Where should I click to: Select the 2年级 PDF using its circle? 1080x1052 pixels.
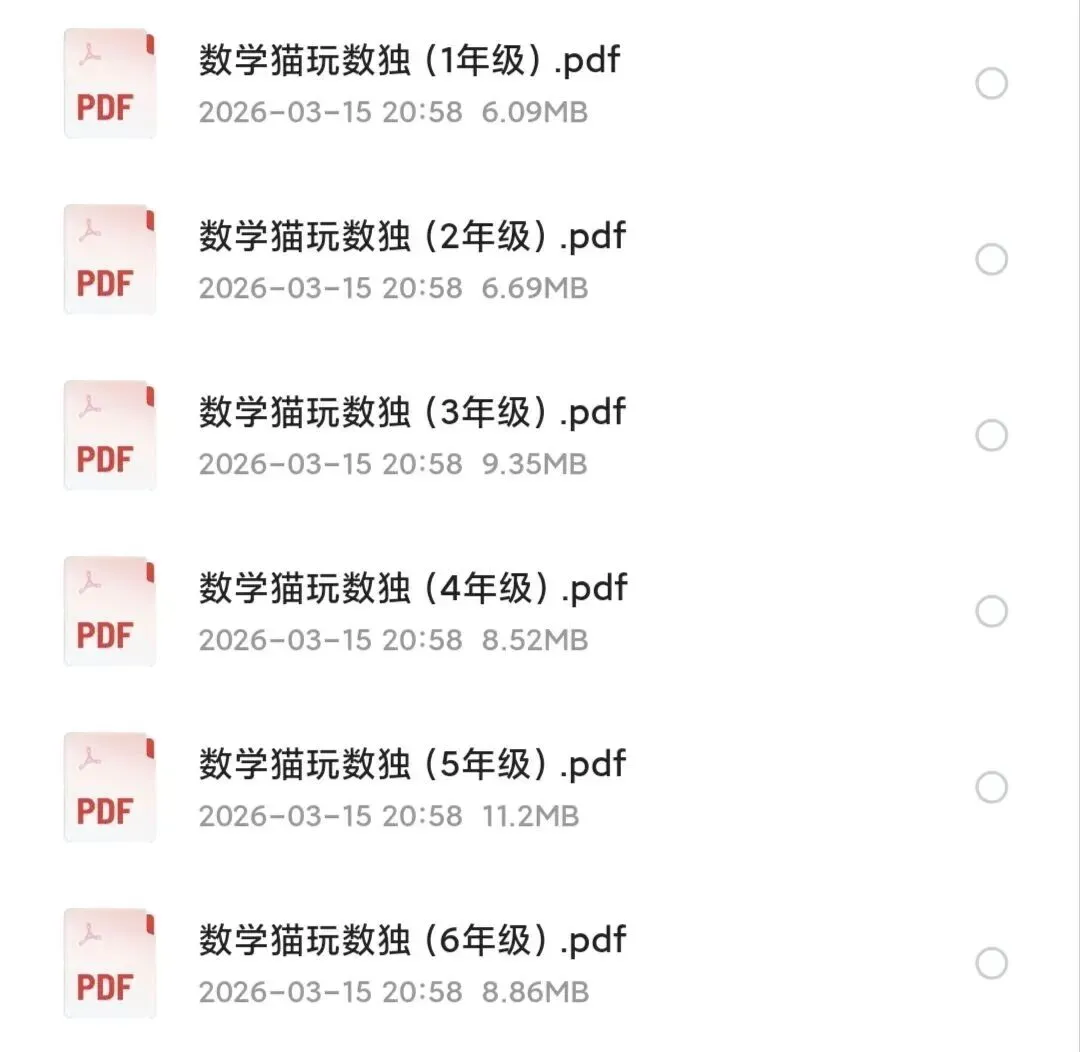pos(991,260)
